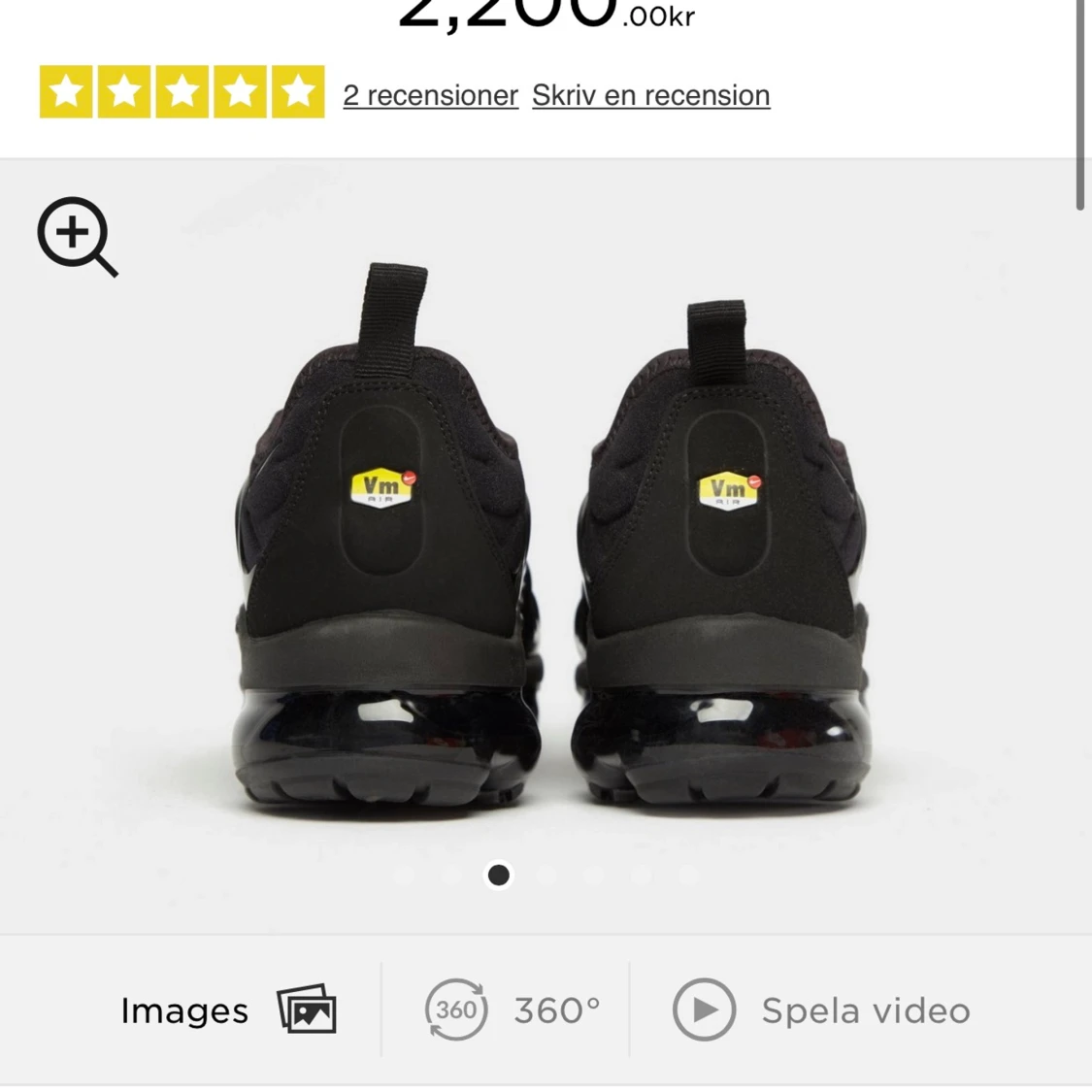Open the Images gallery view
The image size is (1092, 1092).
227,1010
